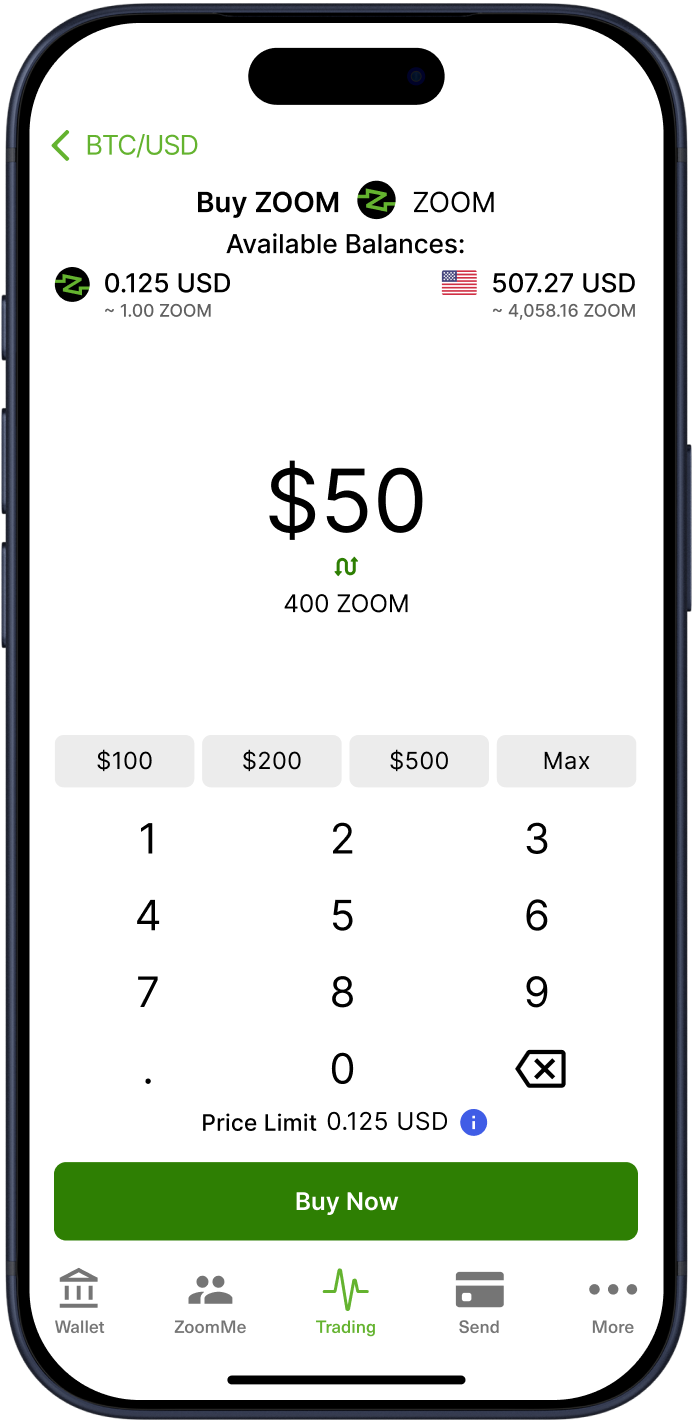Image resolution: width=693 pixels, height=1420 pixels.
Task: Switch to the Send tab
Action: [479, 1302]
